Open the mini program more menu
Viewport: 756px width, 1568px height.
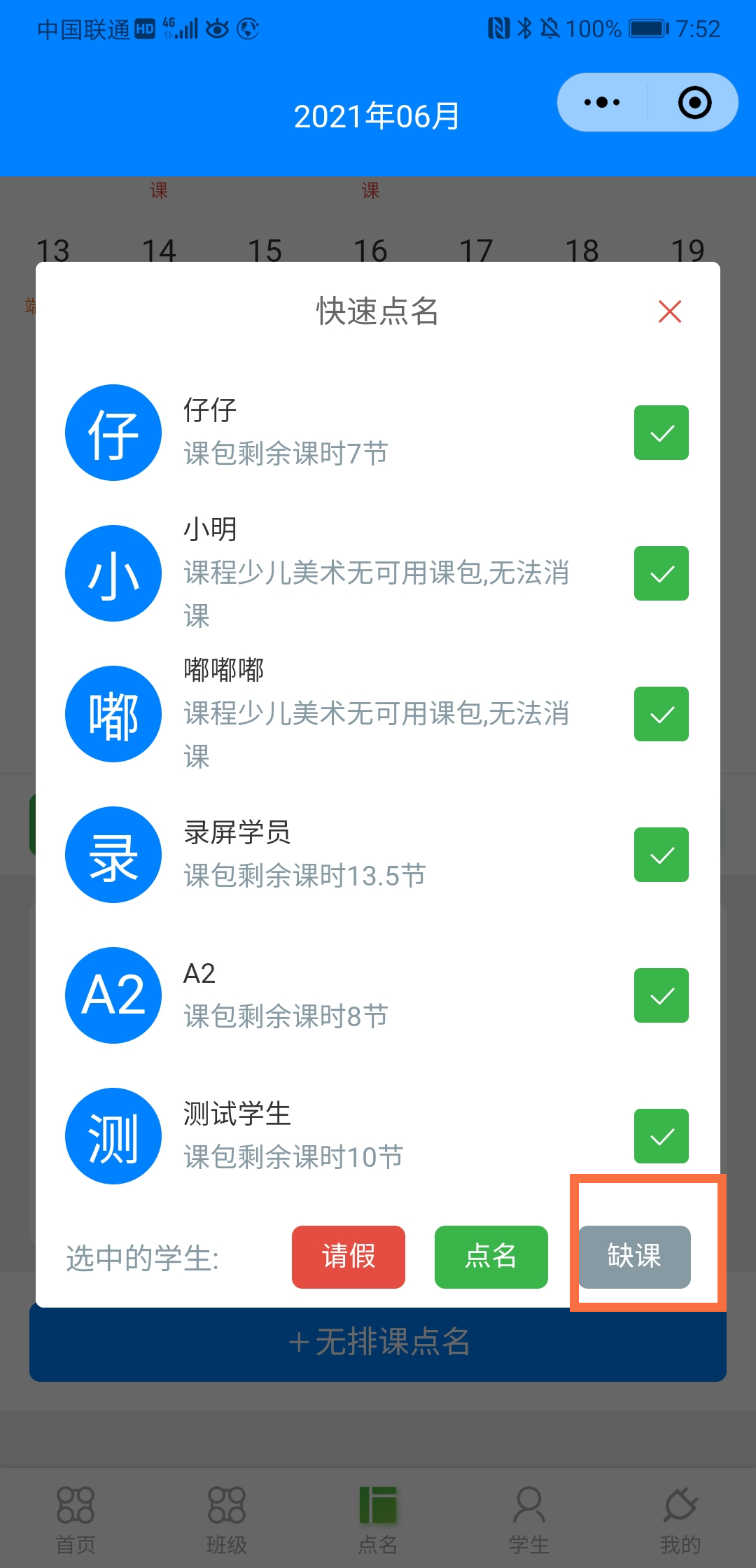coord(602,102)
